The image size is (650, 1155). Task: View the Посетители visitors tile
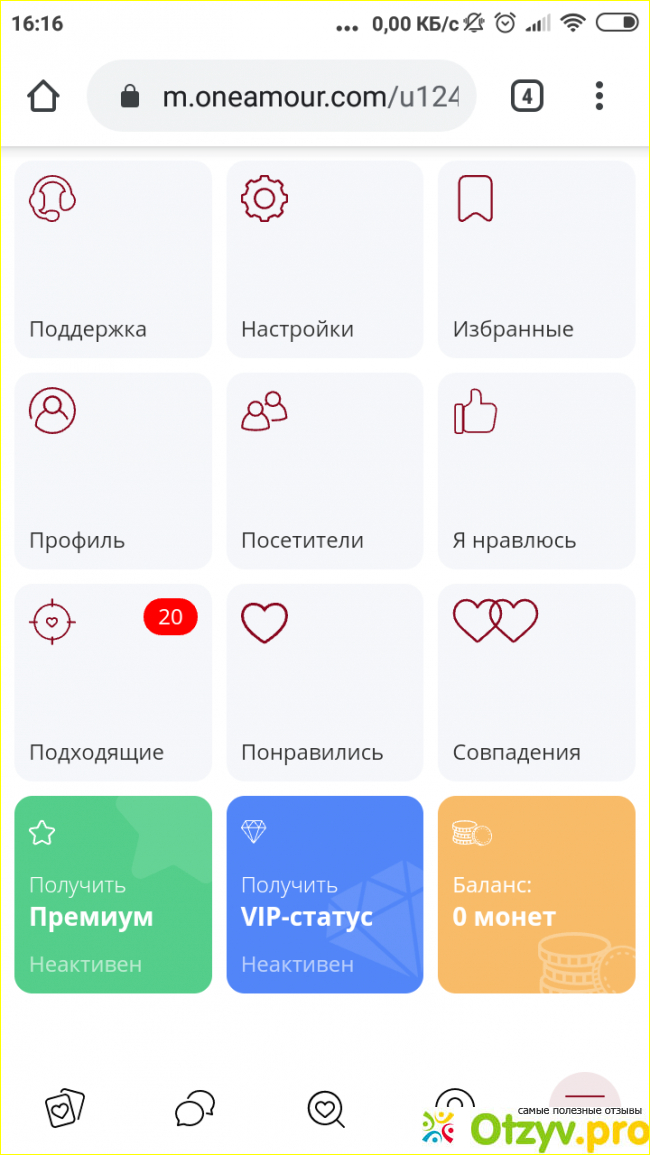[325, 471]
